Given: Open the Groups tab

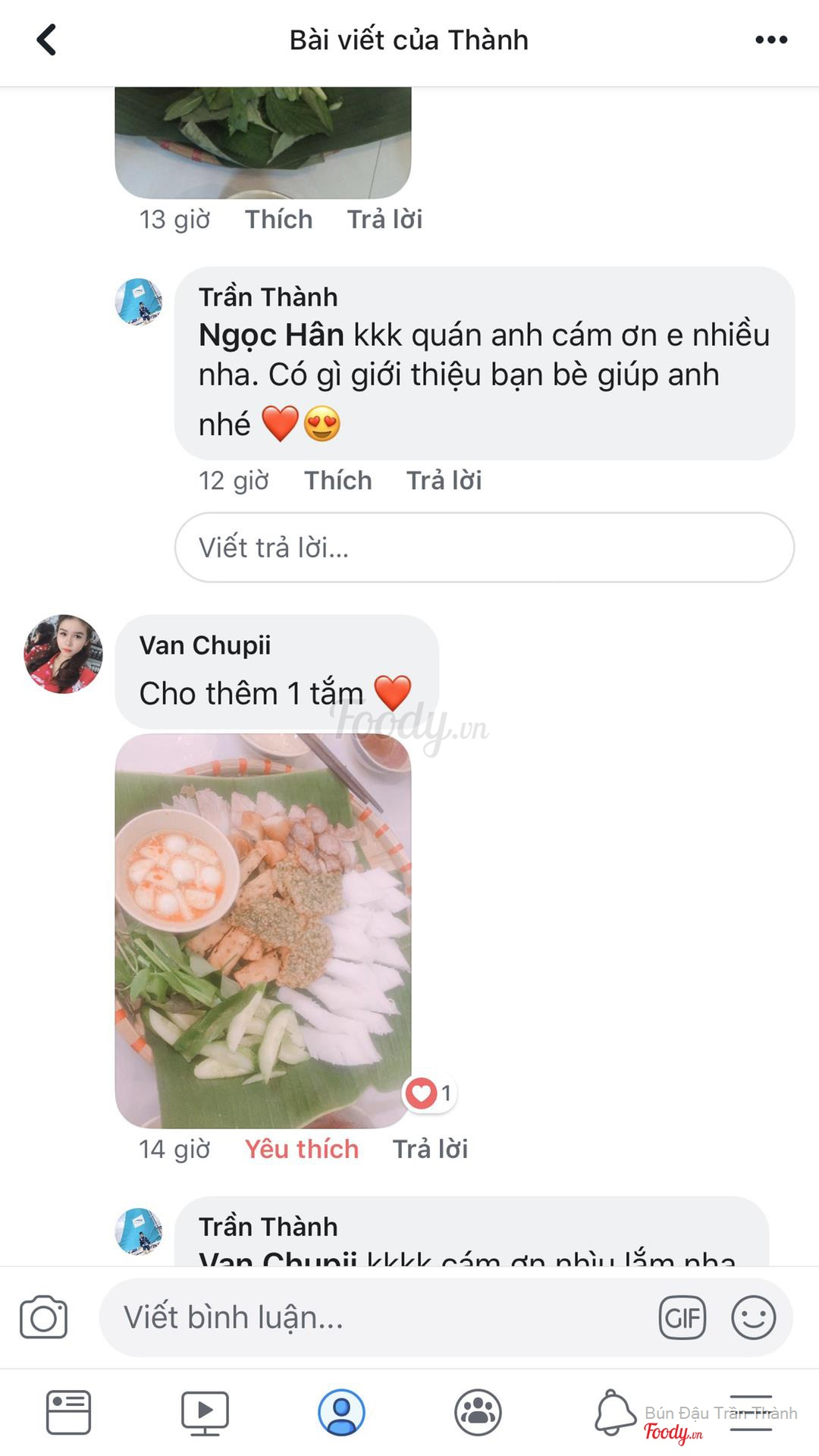Looking at the screenshot, I should point(478,1412).
